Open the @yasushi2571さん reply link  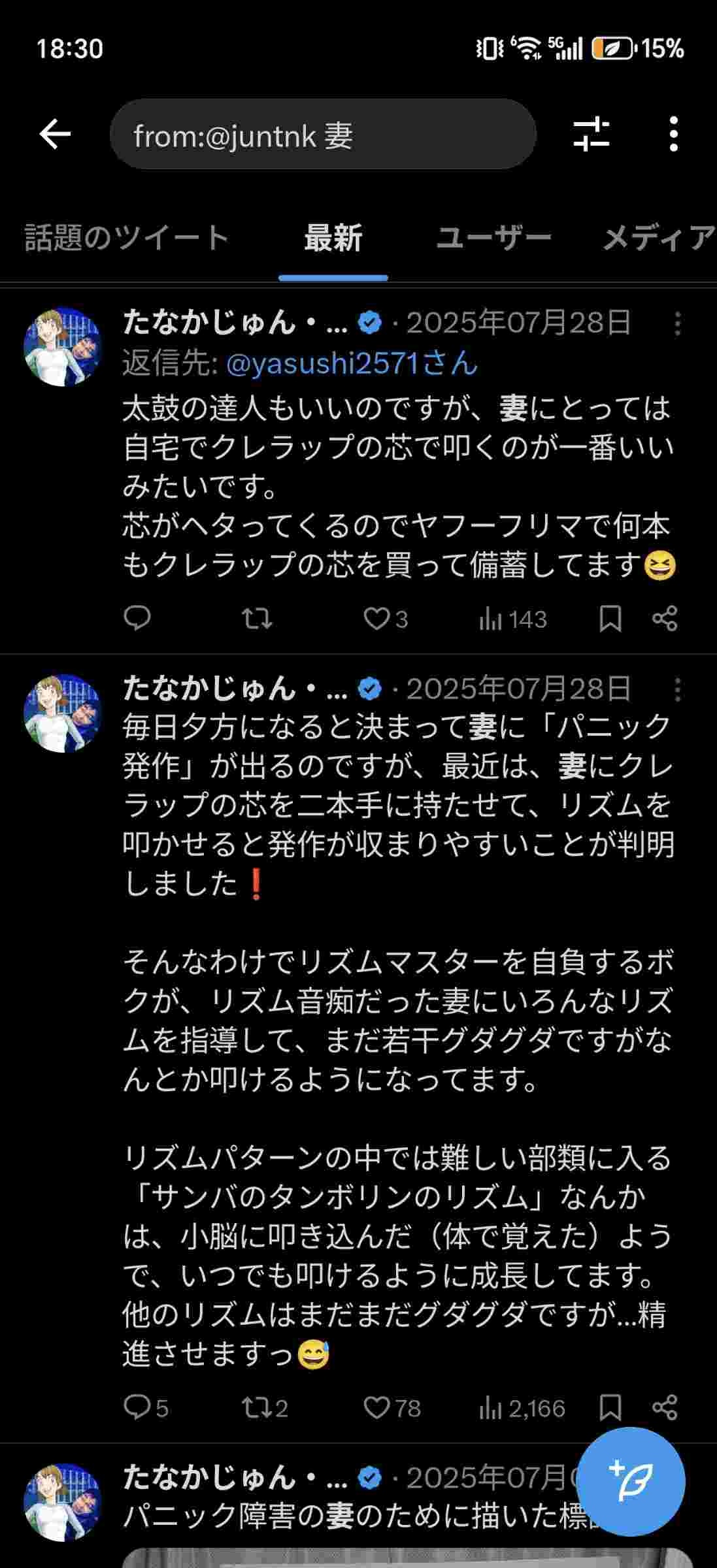(x=352, y=363)
